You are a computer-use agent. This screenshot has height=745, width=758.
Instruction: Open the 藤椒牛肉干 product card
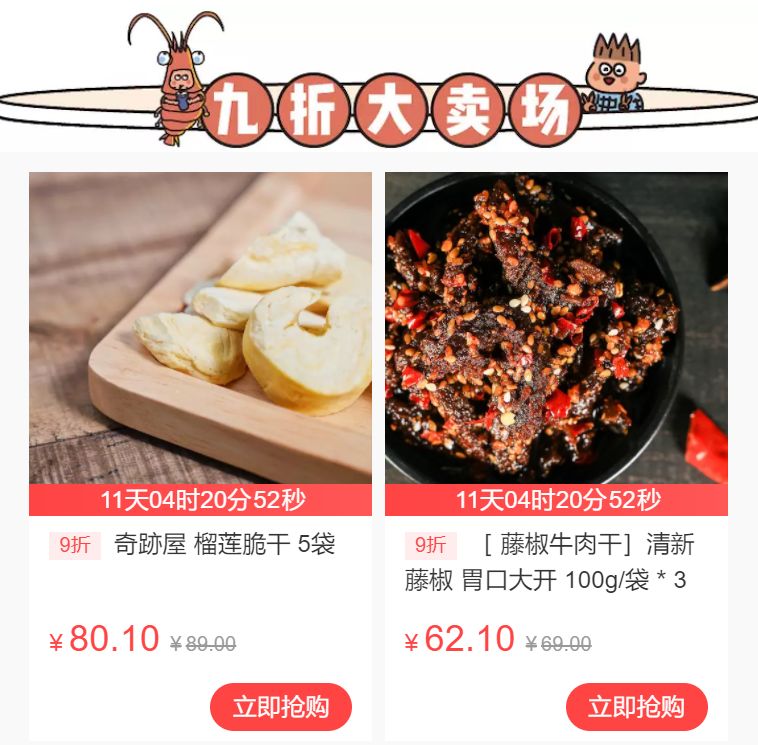tap(556, 330)
